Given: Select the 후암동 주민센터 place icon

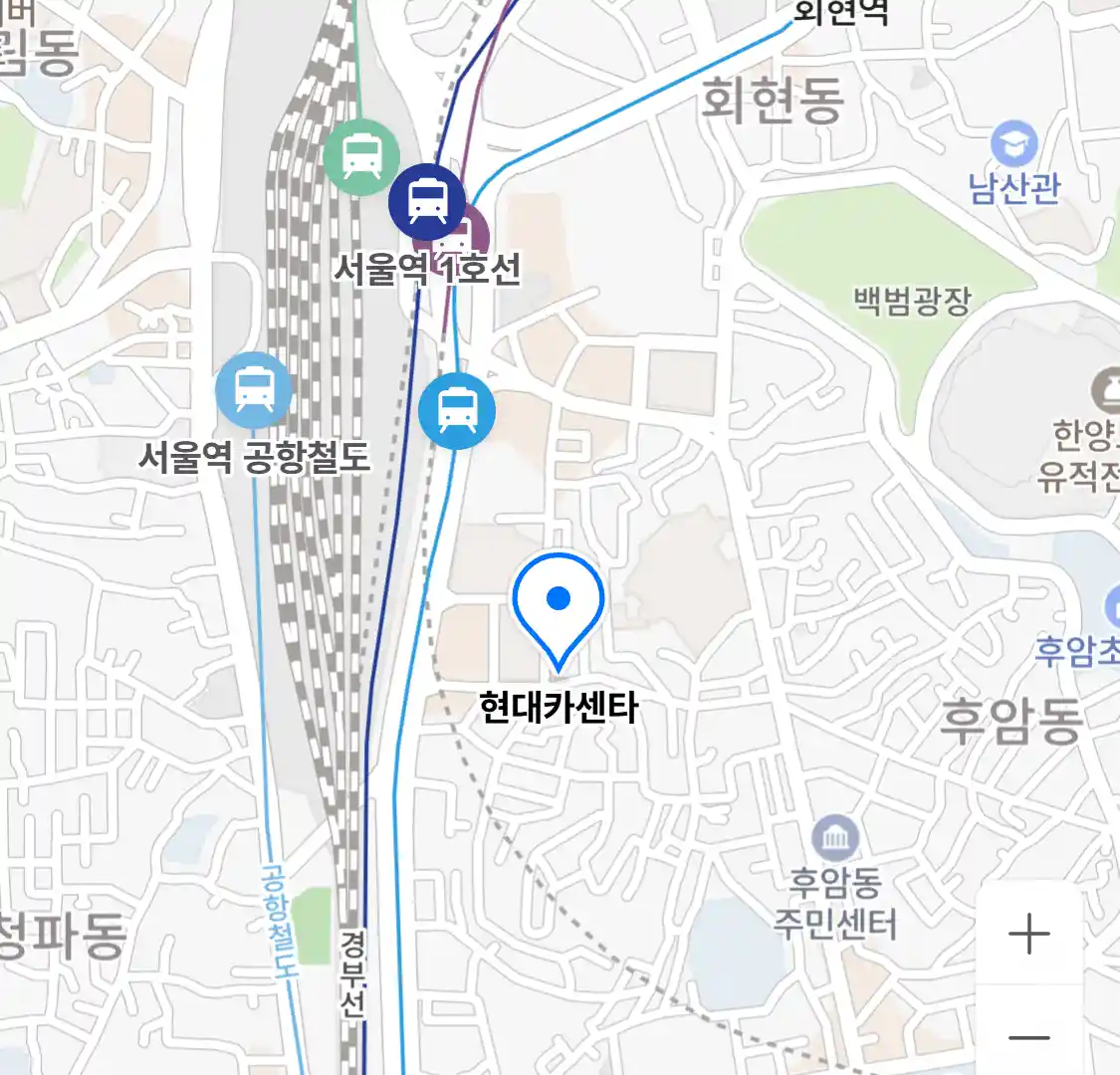Looking at the screenshot, I should coord(836,840).
